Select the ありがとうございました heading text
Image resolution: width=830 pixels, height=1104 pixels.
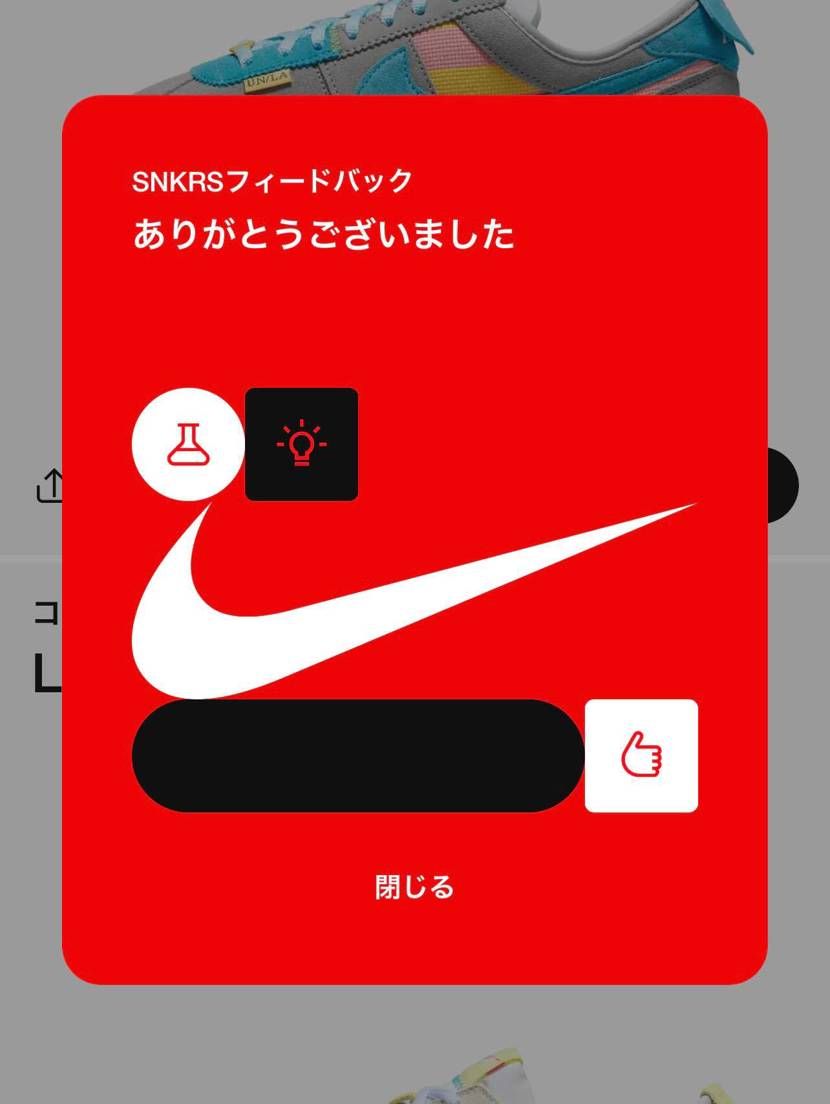(x=323, y=234)
